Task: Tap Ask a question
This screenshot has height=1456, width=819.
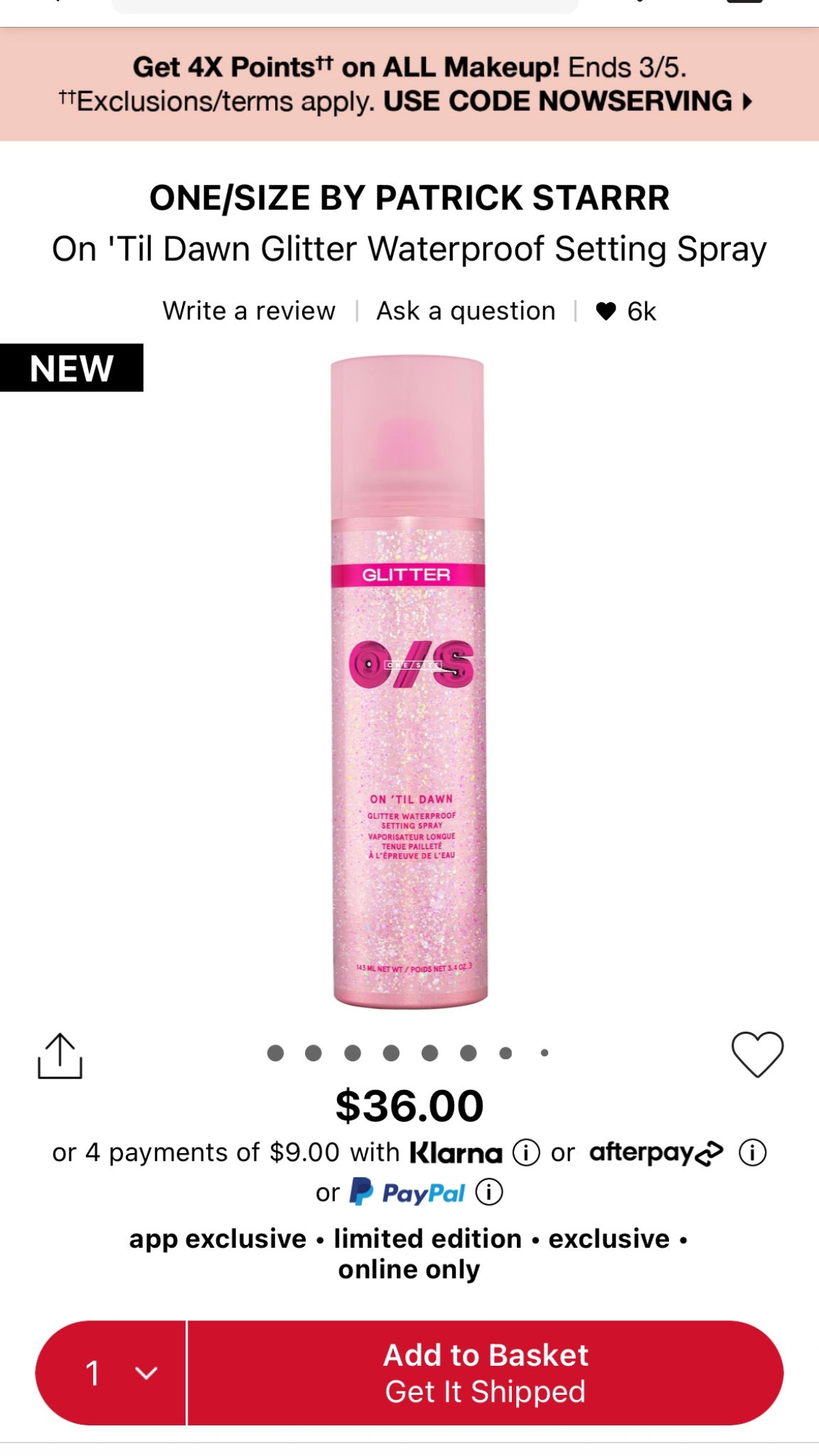Action: coord(466,311)
